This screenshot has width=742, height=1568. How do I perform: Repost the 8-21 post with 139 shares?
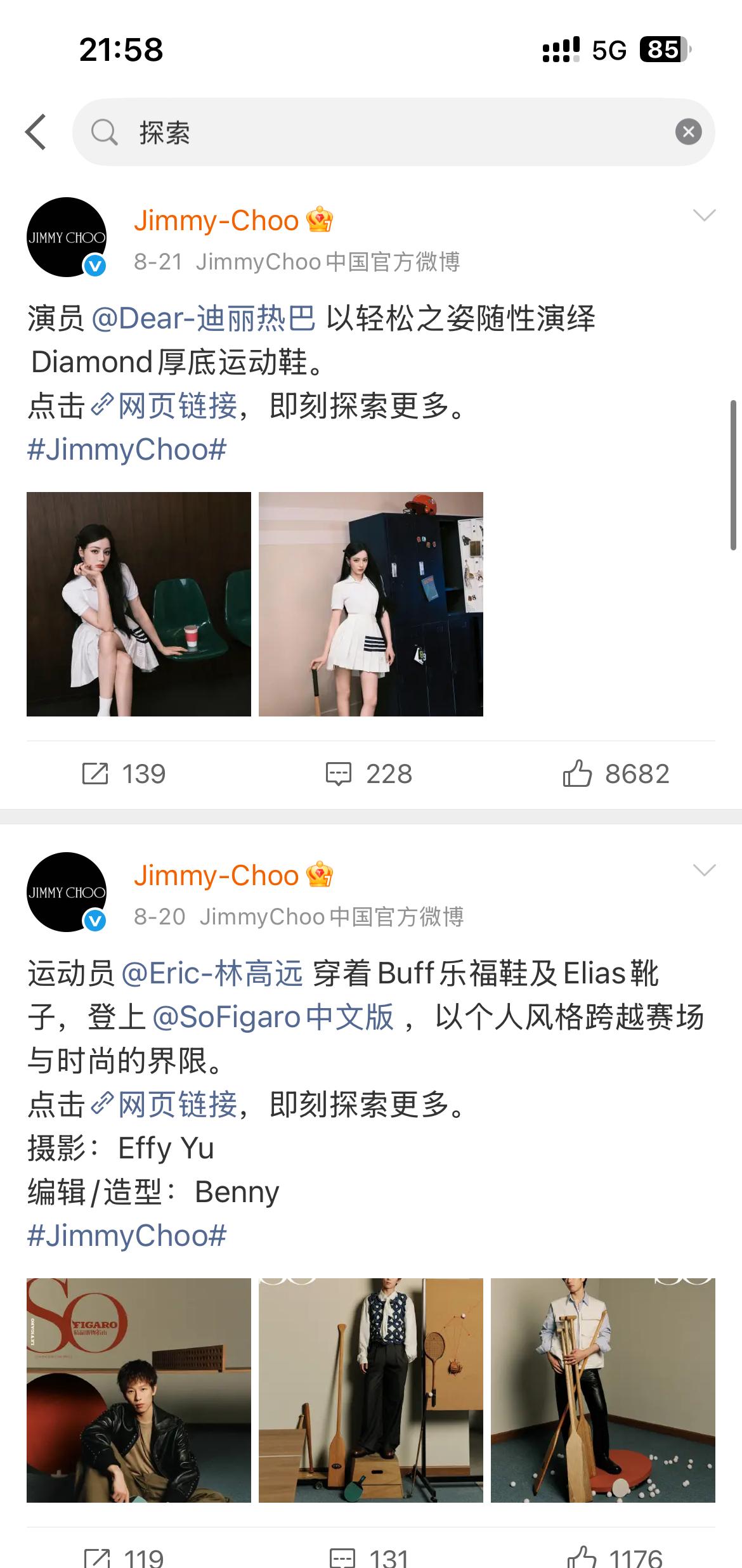coord(124,774)
